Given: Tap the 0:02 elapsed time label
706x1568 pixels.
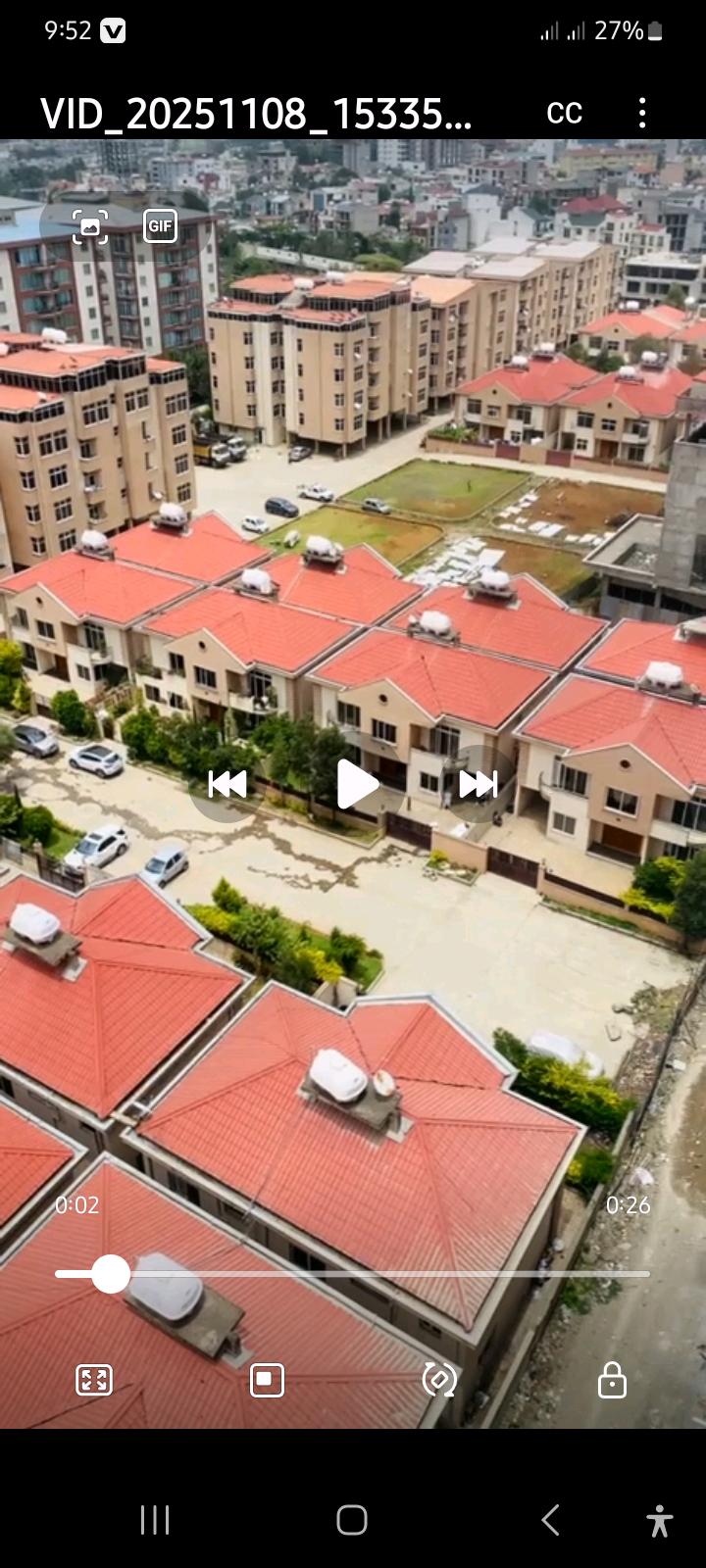Looking at the screenshot, I should tap(73, 1204).
